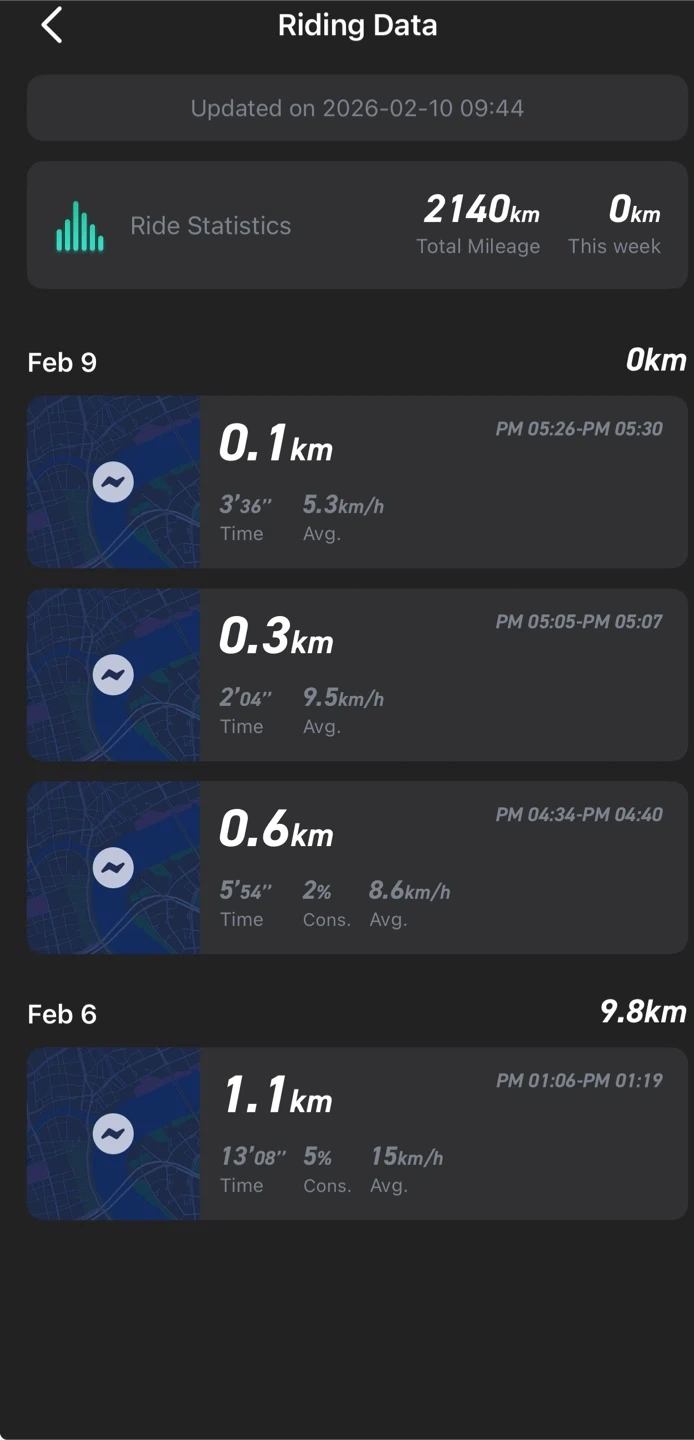
Task: Open the Ride Statistics card
Action: pyautogui.click(x=357, y=226)
